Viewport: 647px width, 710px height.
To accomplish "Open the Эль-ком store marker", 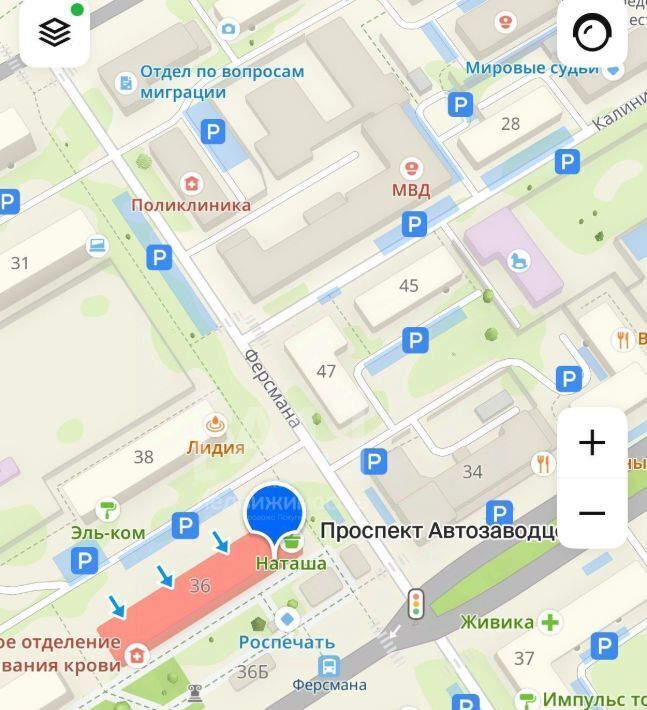I will [107, 510].
